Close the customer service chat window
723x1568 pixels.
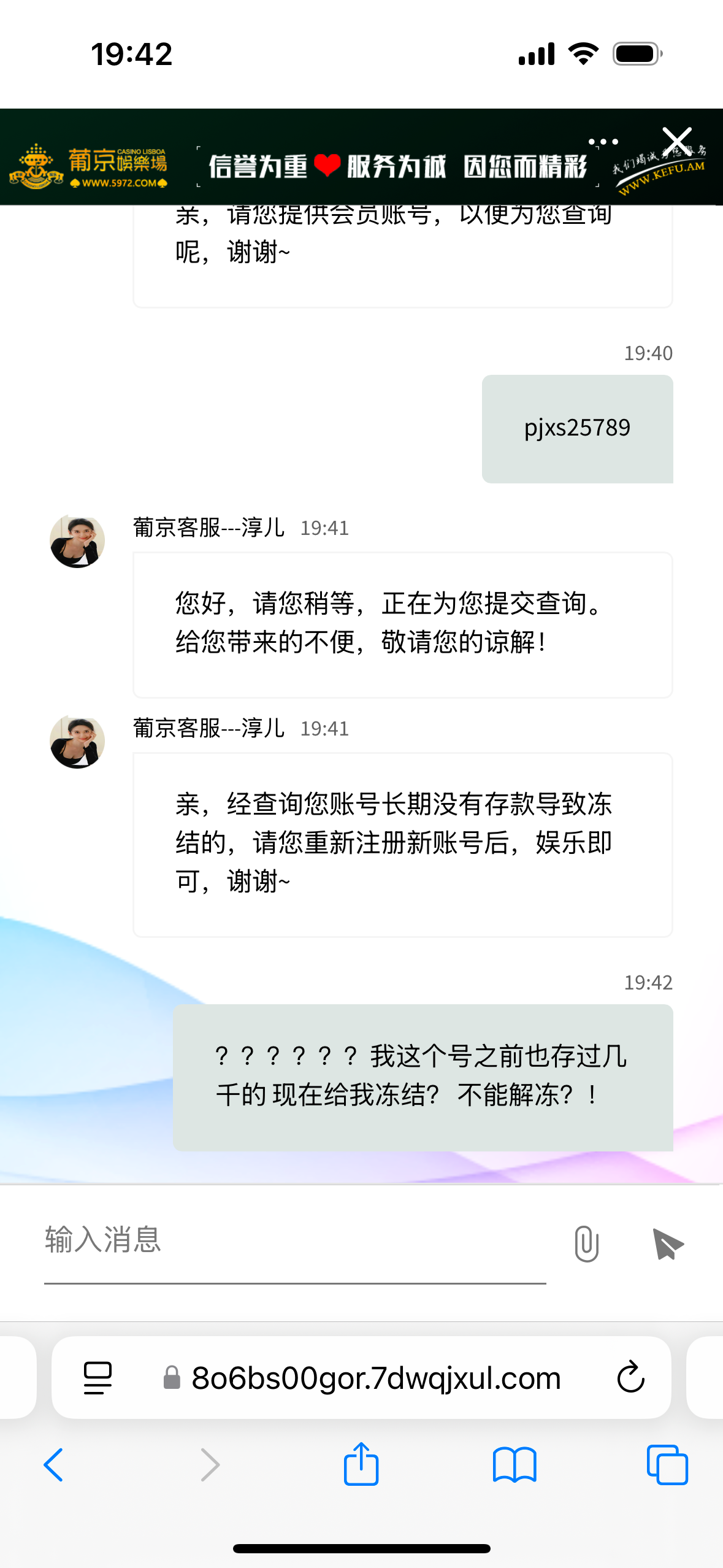(677, 140)
